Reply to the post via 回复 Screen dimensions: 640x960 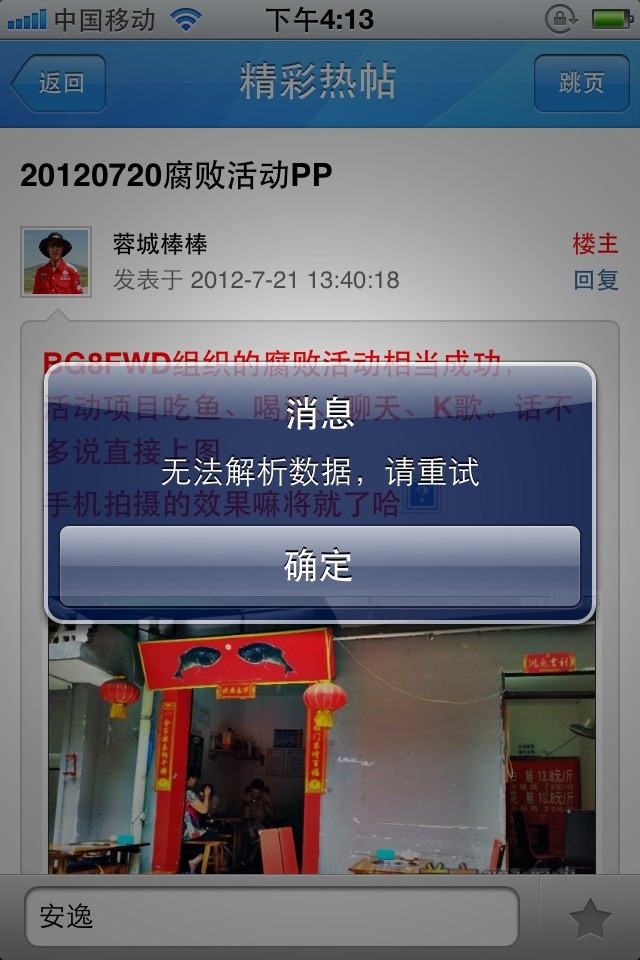point(595,280)
